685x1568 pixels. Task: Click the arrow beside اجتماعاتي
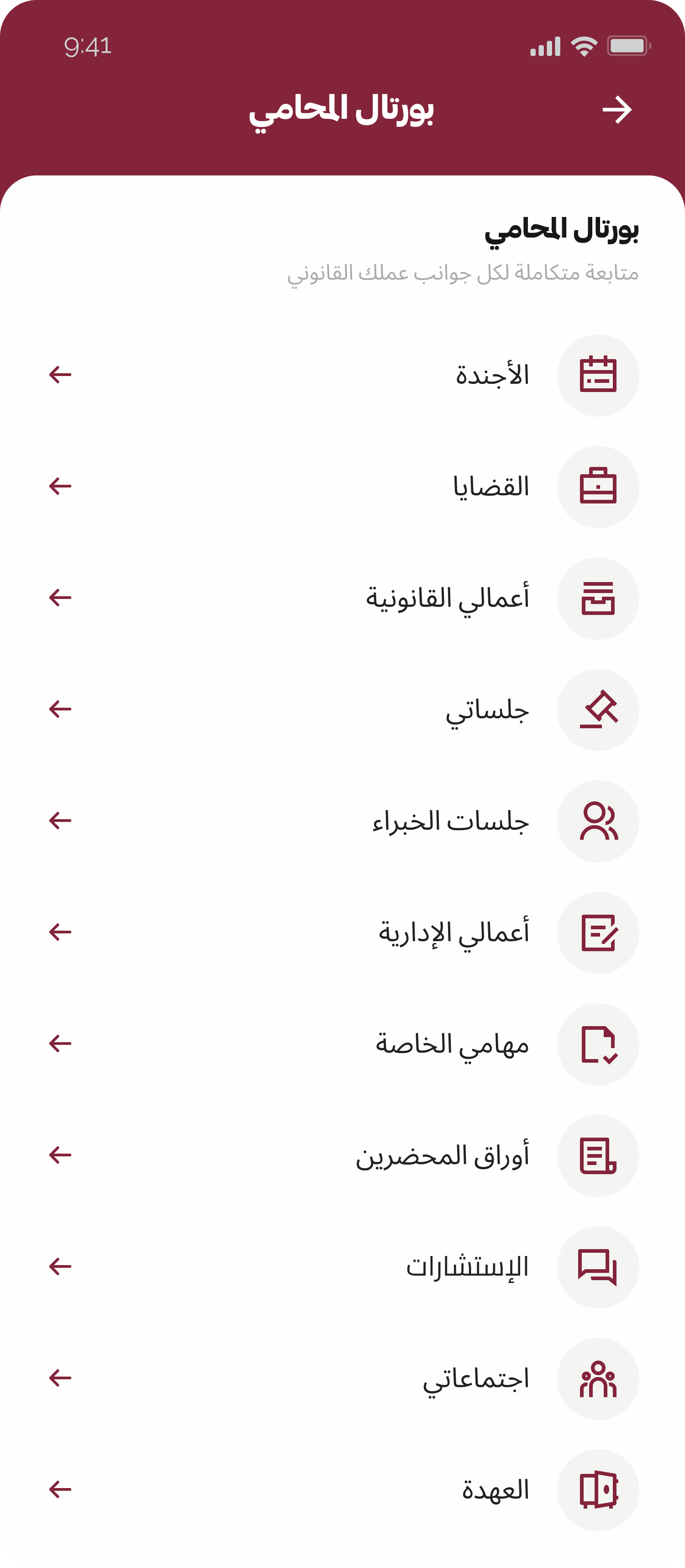[x=59, y=1379]
